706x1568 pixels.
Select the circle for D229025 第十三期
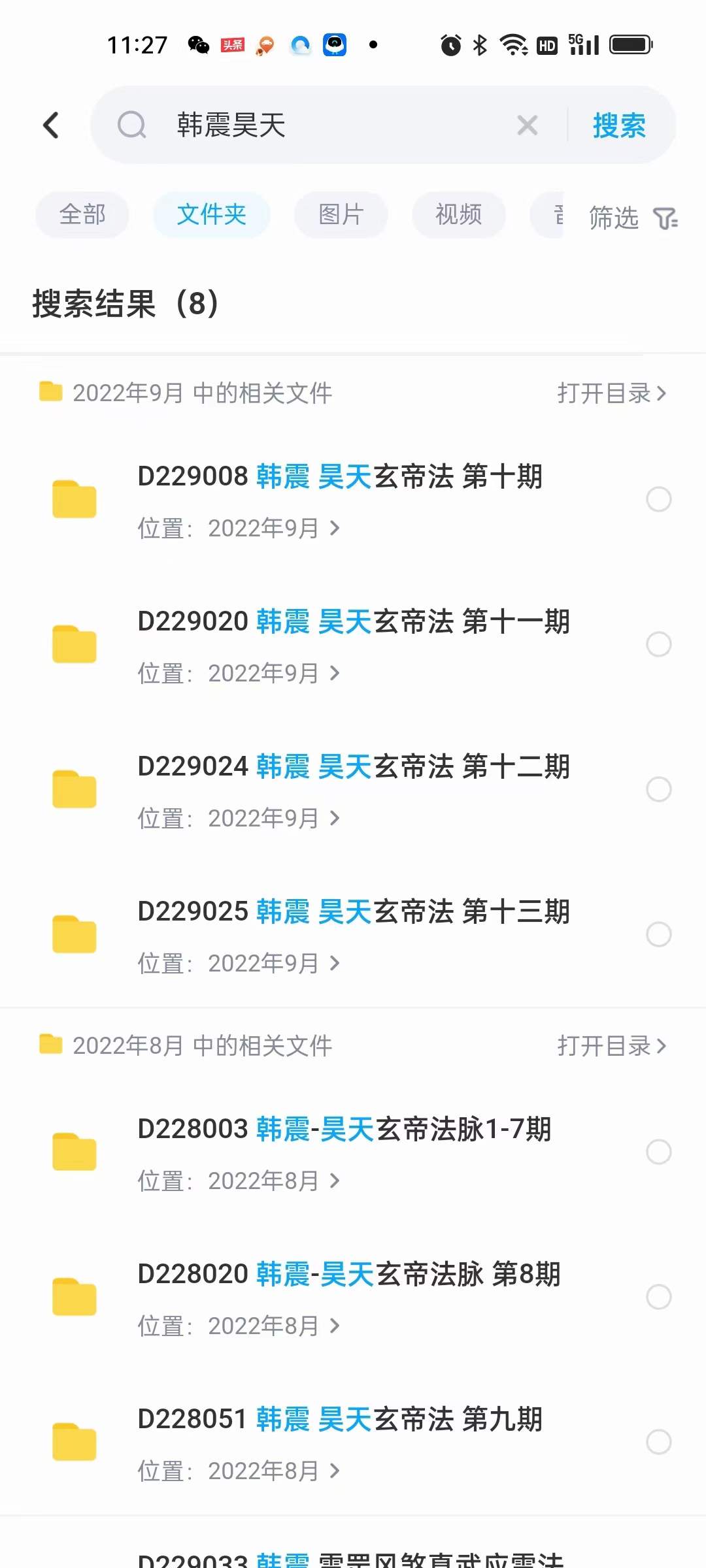[658, 934]
